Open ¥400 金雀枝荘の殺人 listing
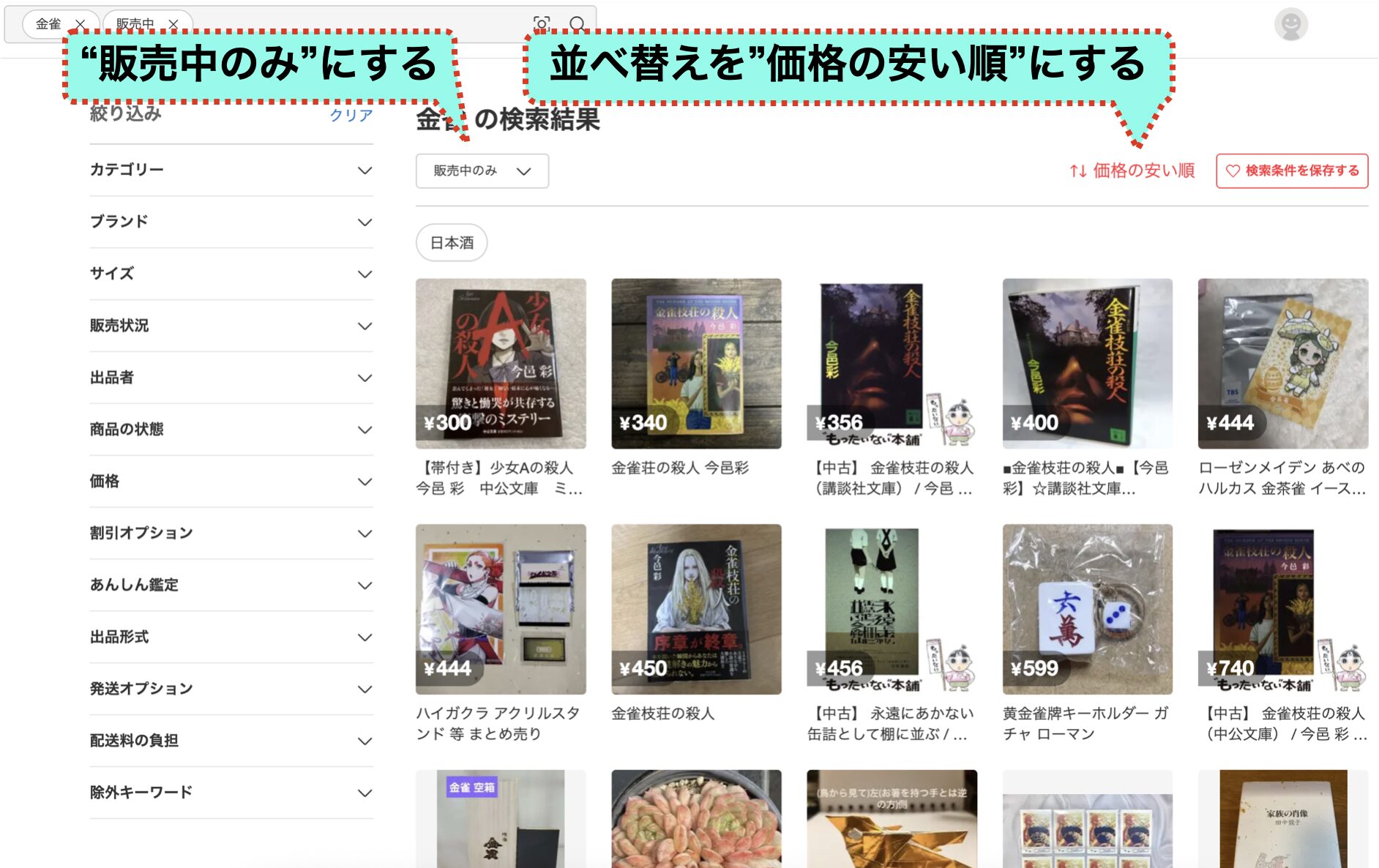Image resolution: width=1379 pixels, height=868 pixels. point(1087,364)
